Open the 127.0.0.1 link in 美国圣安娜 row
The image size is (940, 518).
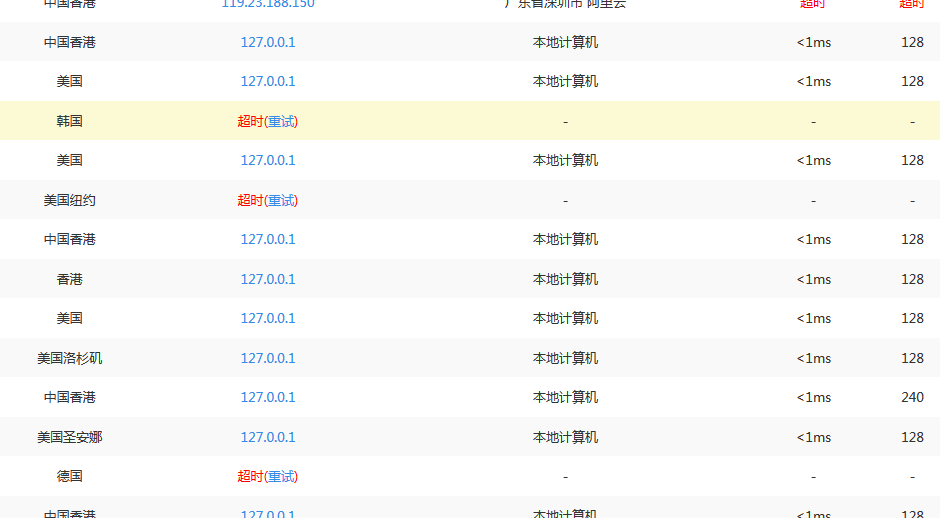coord(268,437)
